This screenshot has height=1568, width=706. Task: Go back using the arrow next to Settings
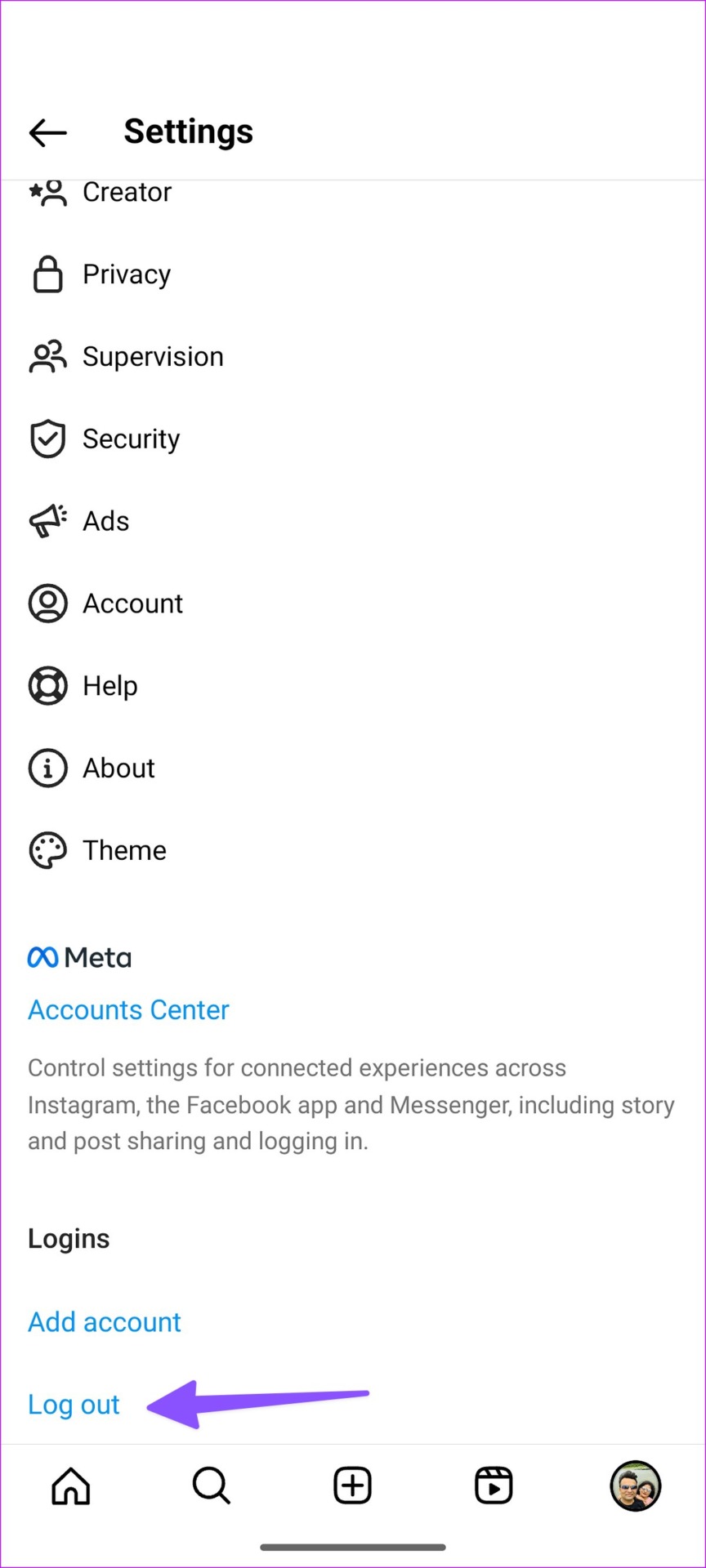click(47, 132)
